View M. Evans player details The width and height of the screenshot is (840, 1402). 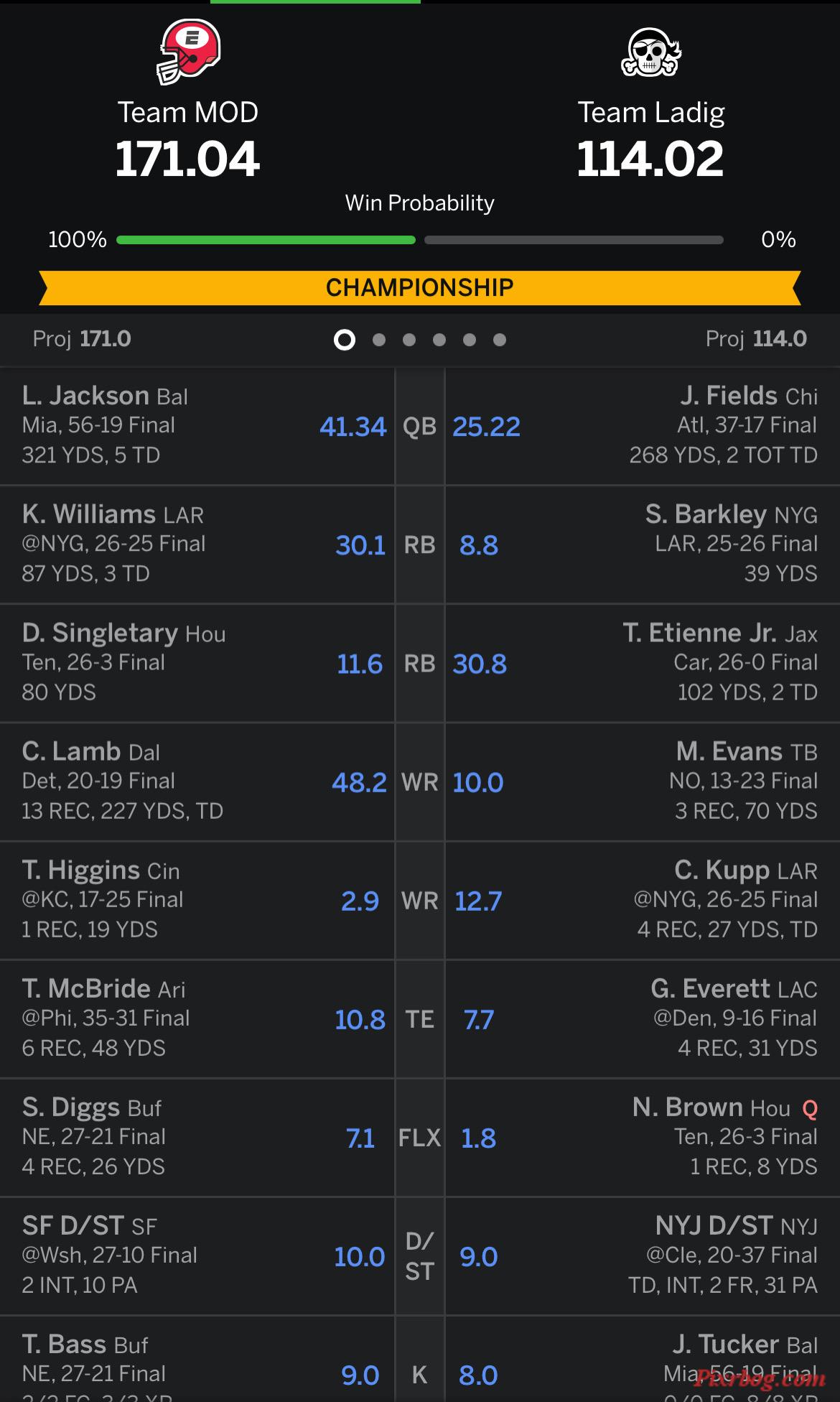pos(729,752)
